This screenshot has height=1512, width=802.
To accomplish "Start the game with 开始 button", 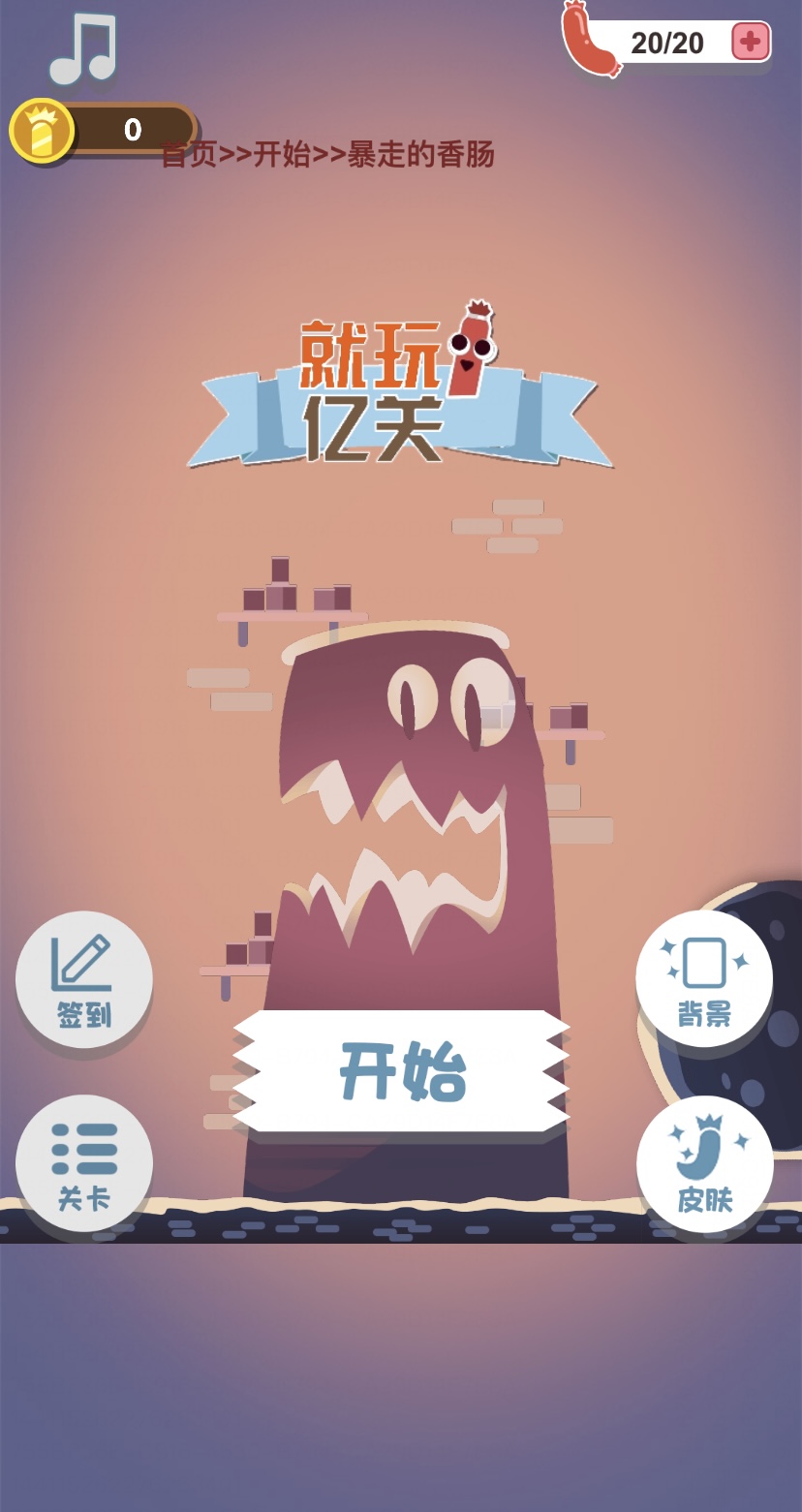I will pos(402,1071).
